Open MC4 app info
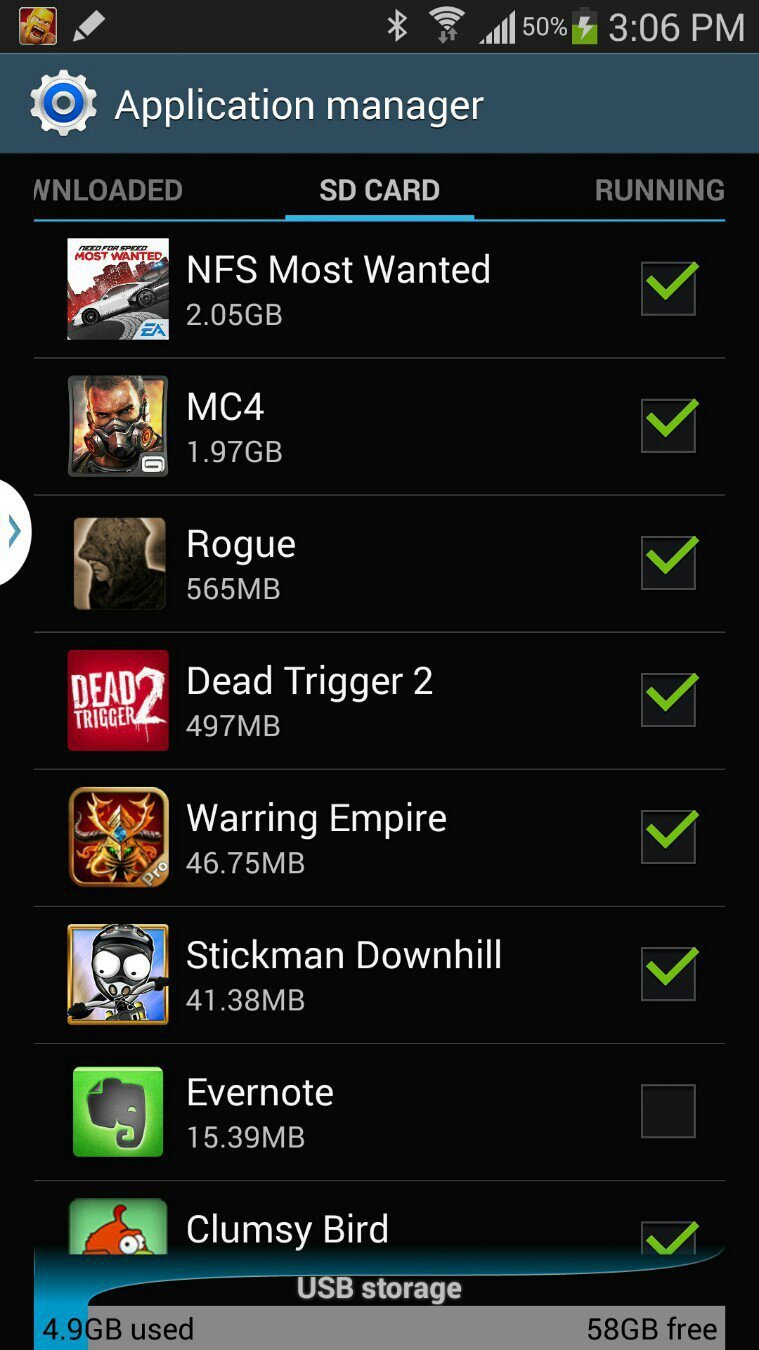Image resolution: width=759 pixels, height=1350 pixels. (300, 426)
